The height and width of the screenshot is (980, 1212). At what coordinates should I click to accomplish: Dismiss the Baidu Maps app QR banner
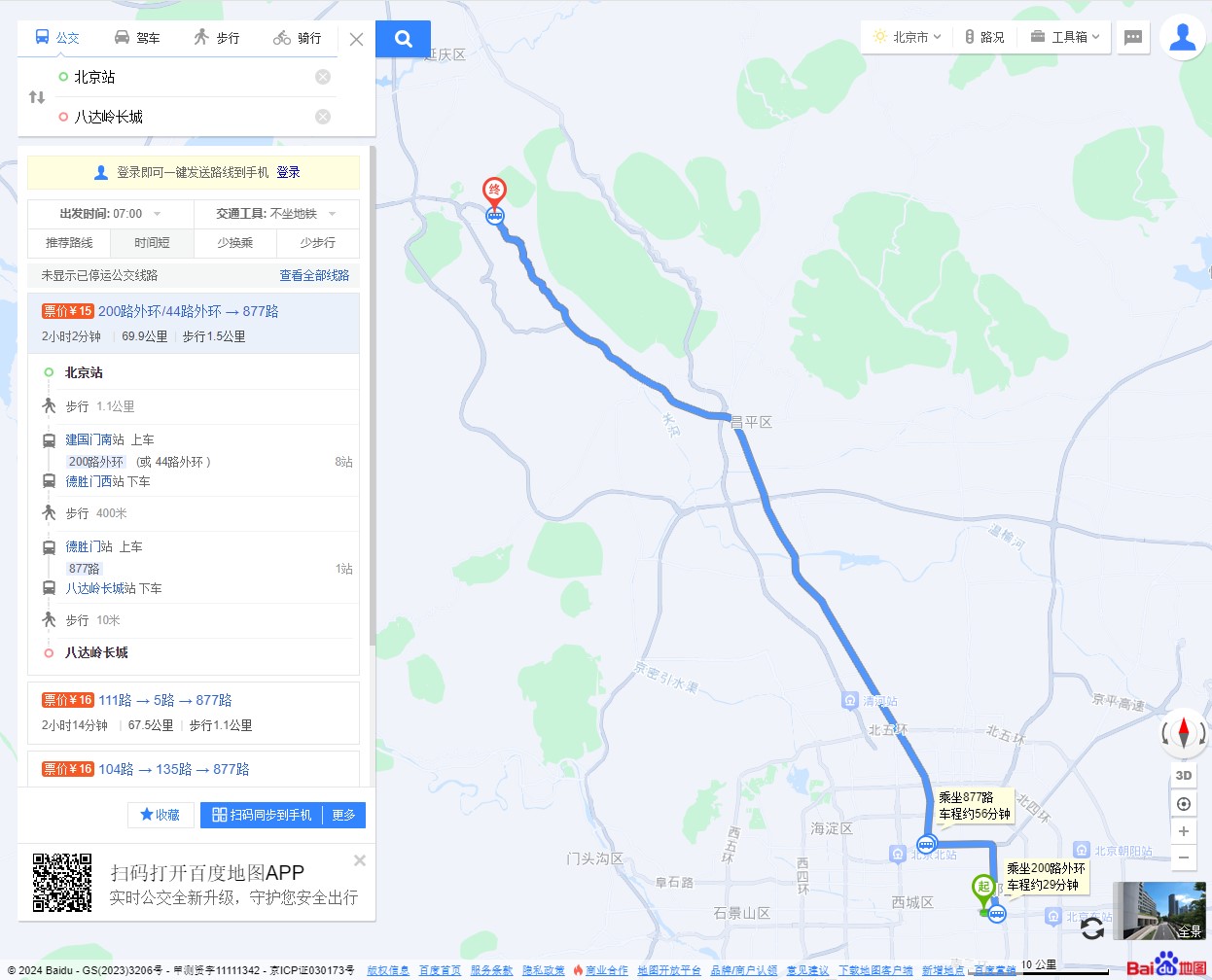coord(359,860)
